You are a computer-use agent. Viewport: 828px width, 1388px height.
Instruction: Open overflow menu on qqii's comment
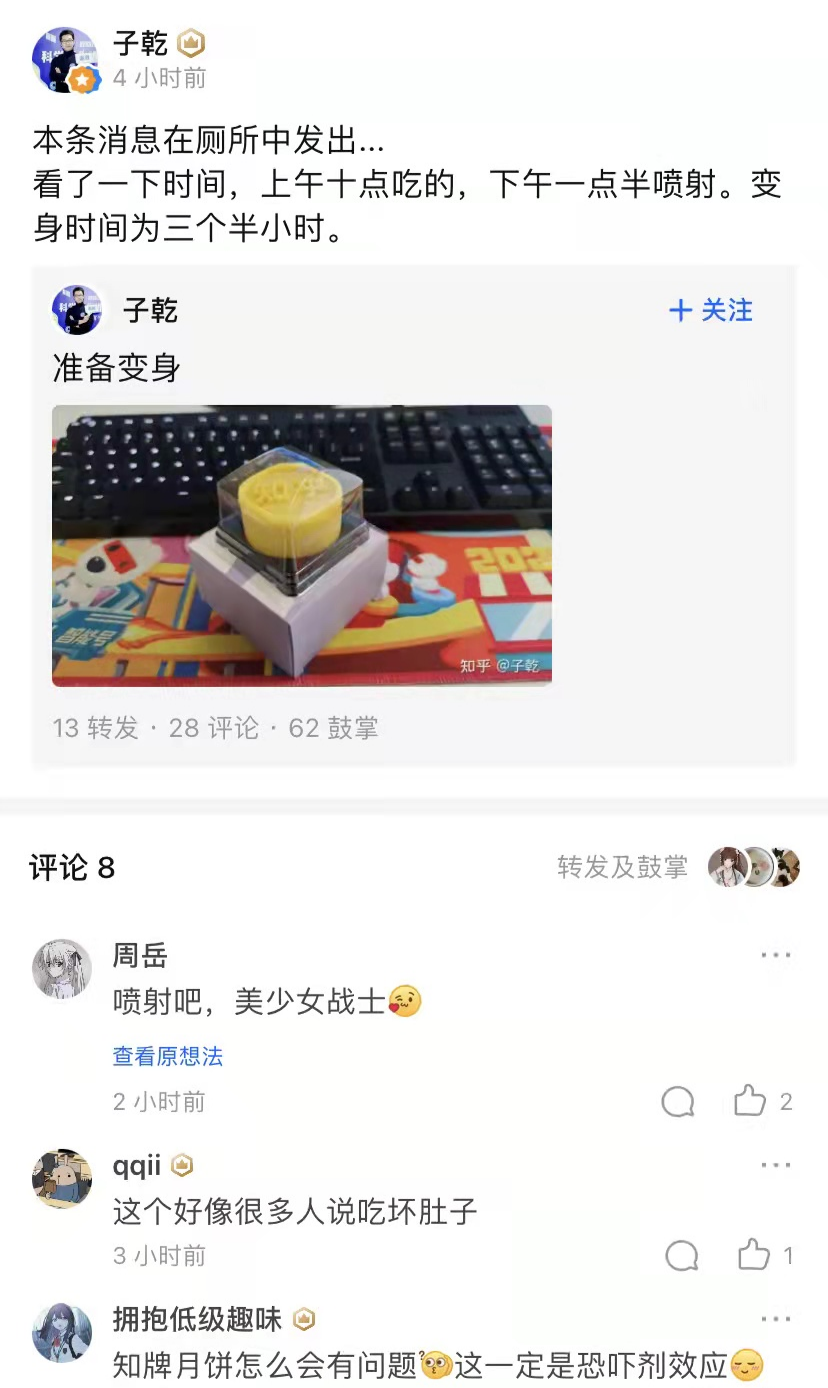point(775,1166)
